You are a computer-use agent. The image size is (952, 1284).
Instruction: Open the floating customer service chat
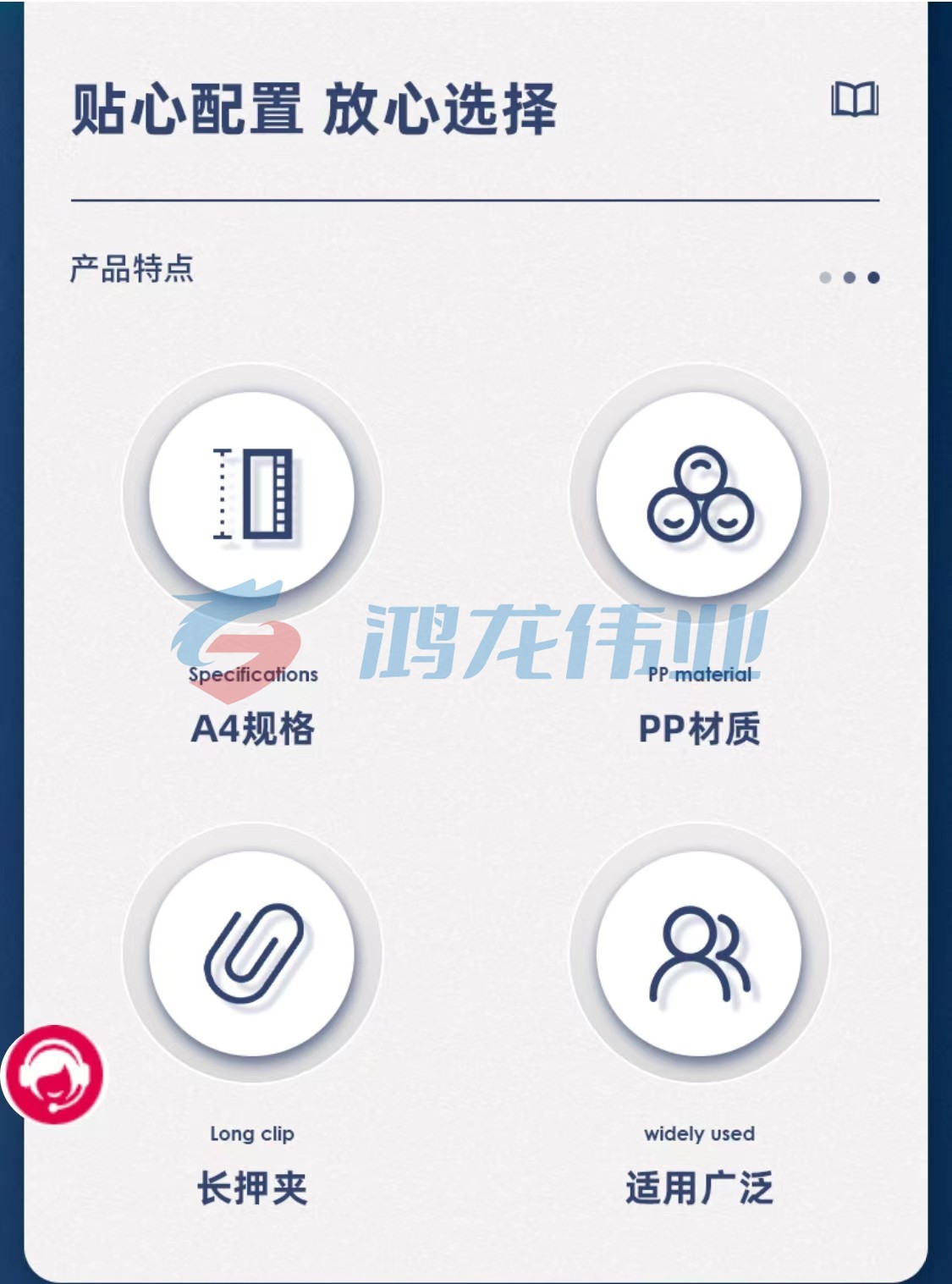pyautogui.click(x=54, y=1074)
